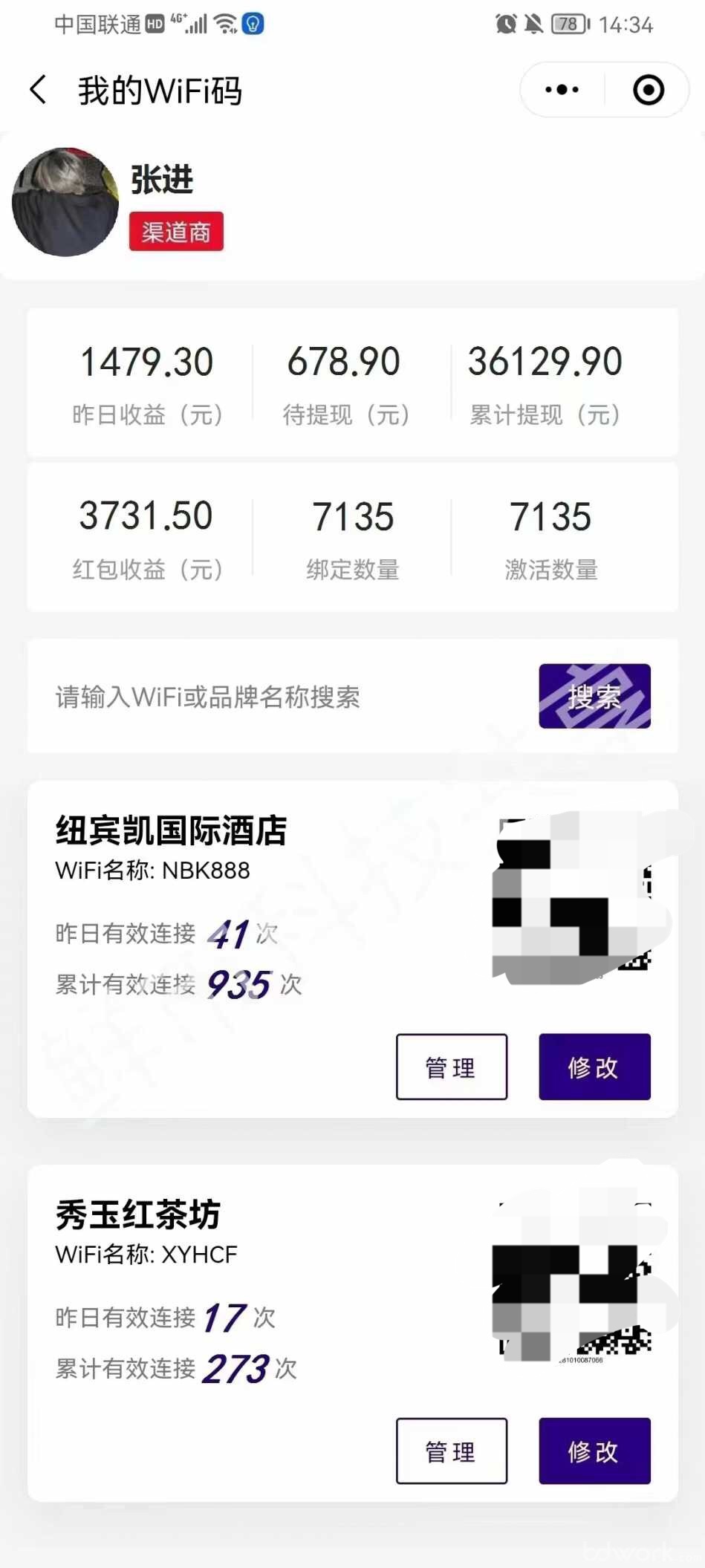Open 张进's profile avatar
This screenshot has height=1568, width=705.
(65, 202)
